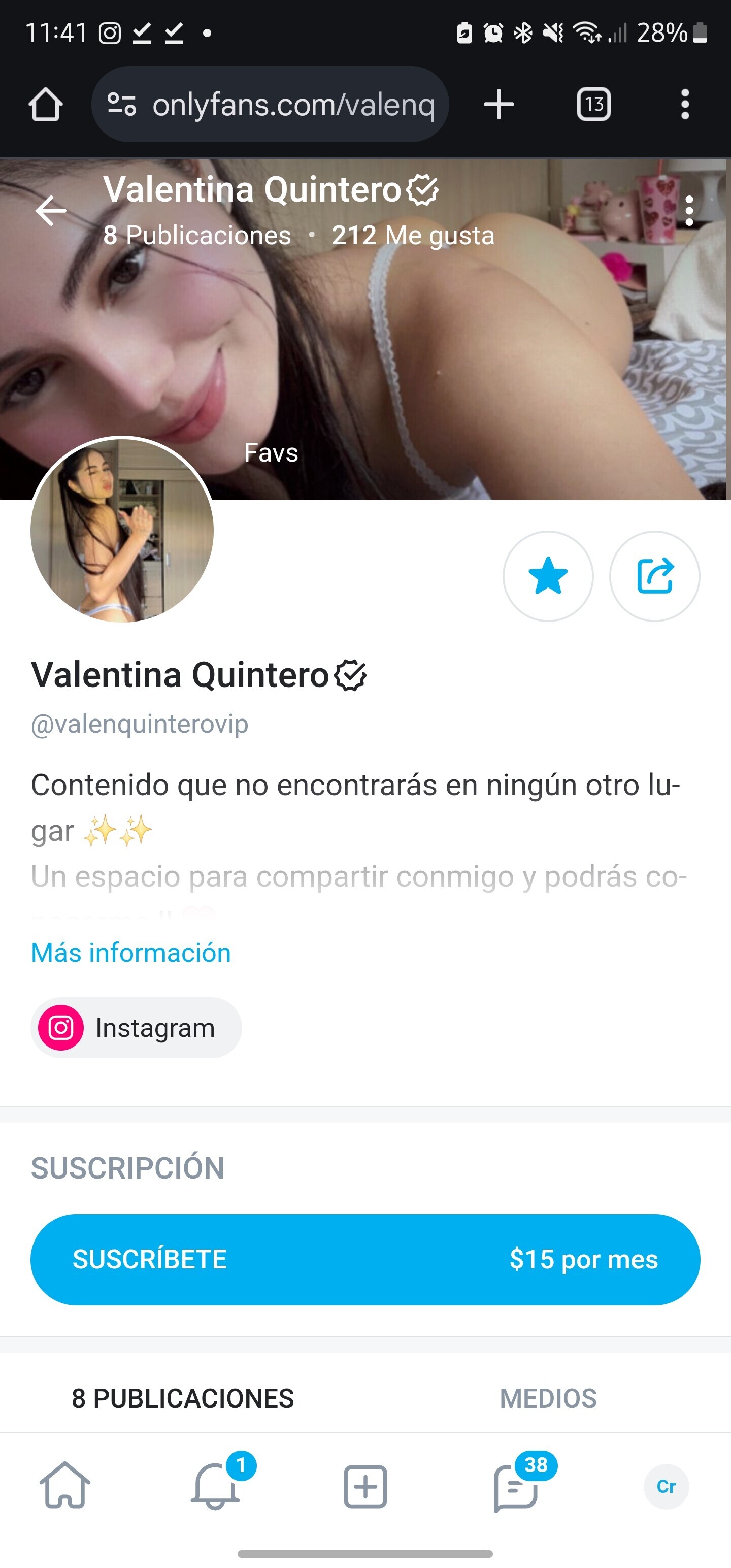
Task: Switch to the Medios tab
Action: [548, 1398]
